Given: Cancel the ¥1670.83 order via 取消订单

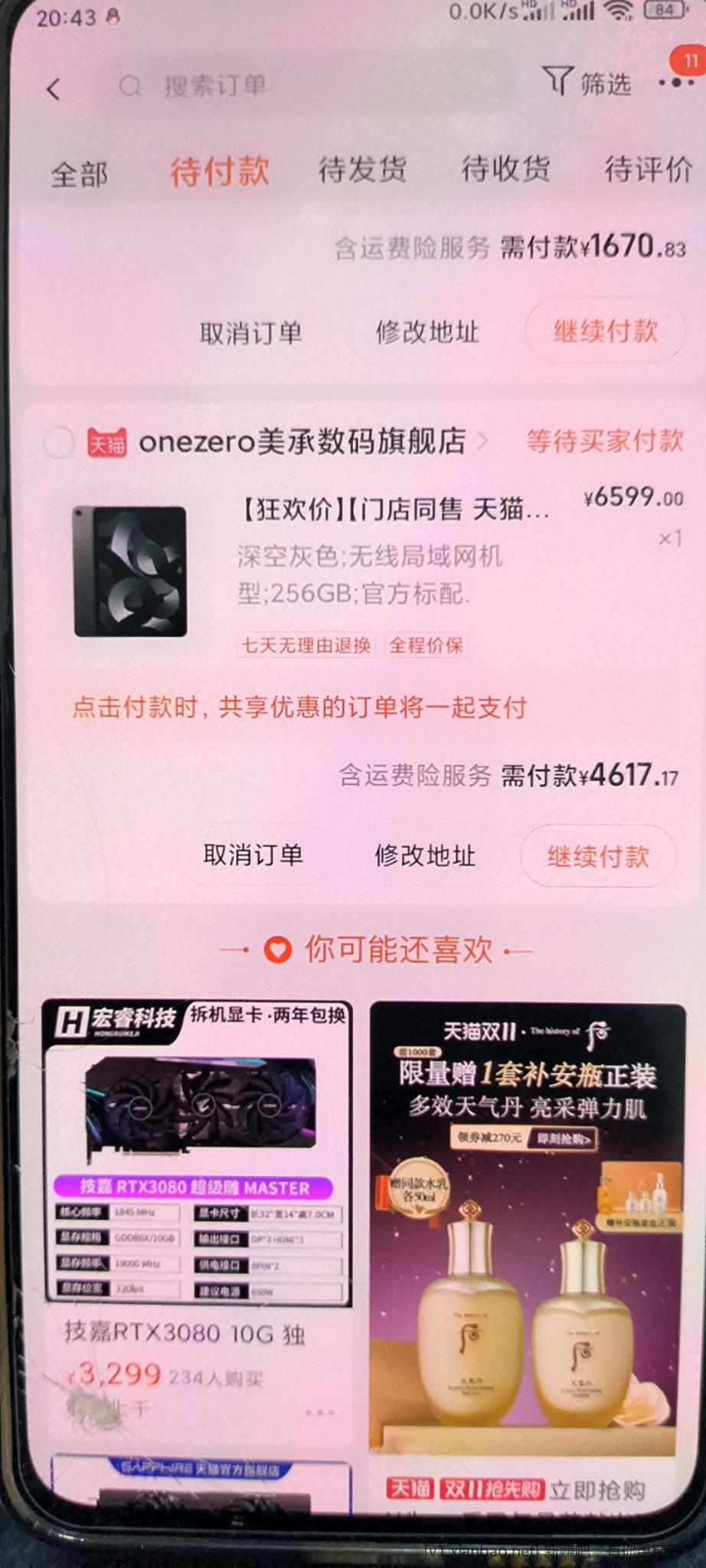Looking at the screenshot, I should (250, 333).
